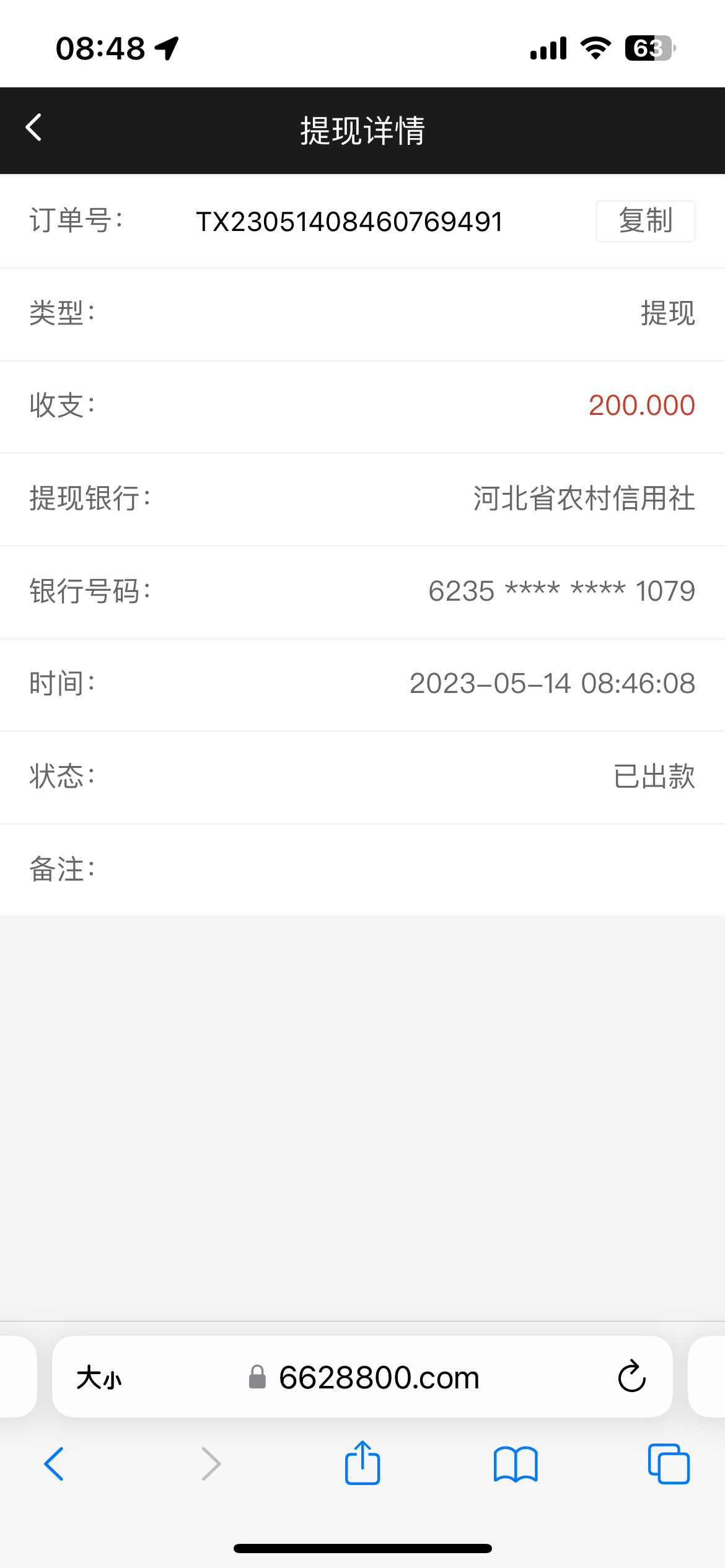Share this page via Safari
725x1568 pixels.
pyautogui.click(x=362, y=1463)
